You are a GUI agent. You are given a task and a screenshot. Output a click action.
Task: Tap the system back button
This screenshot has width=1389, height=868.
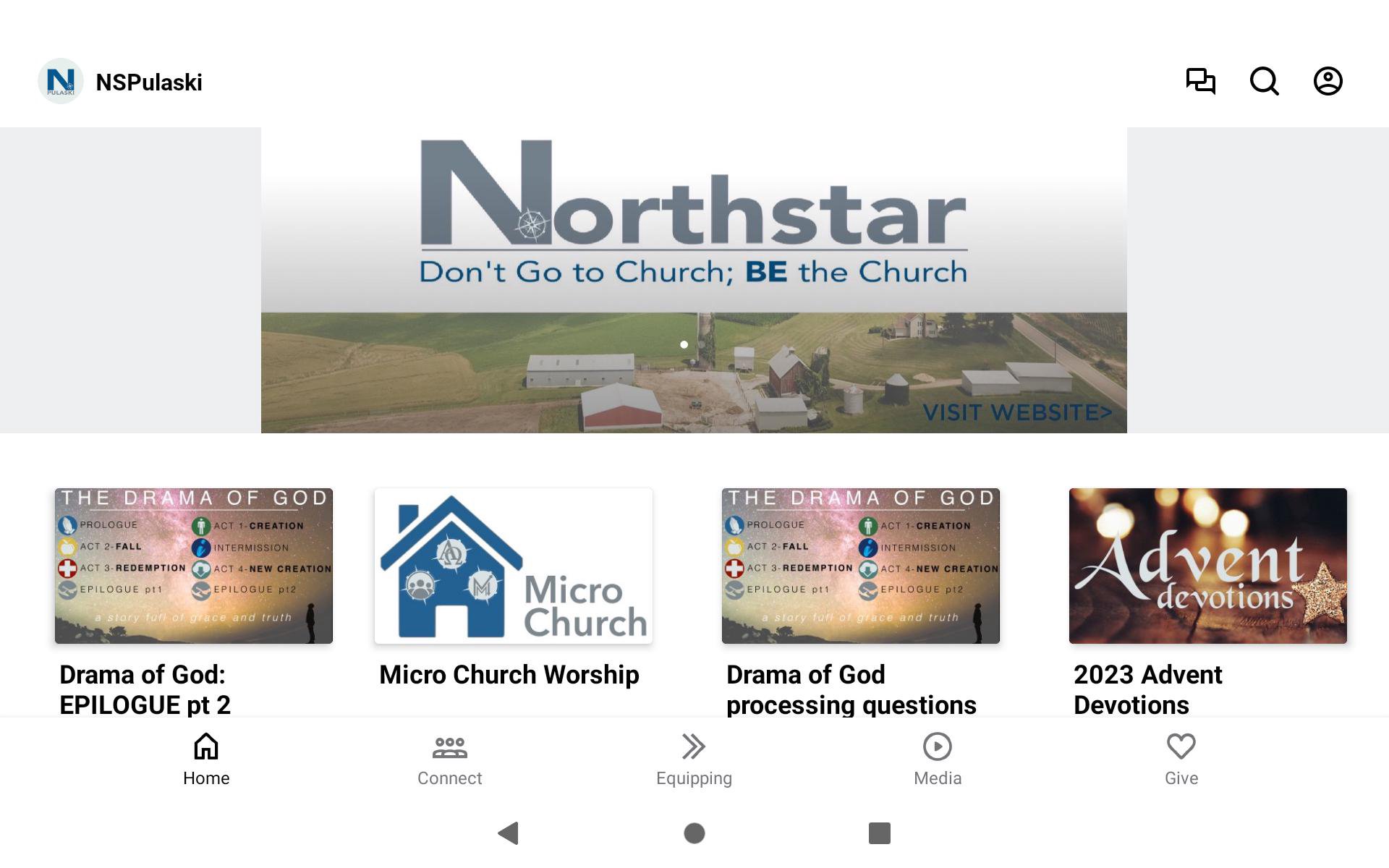pos(509,833)
